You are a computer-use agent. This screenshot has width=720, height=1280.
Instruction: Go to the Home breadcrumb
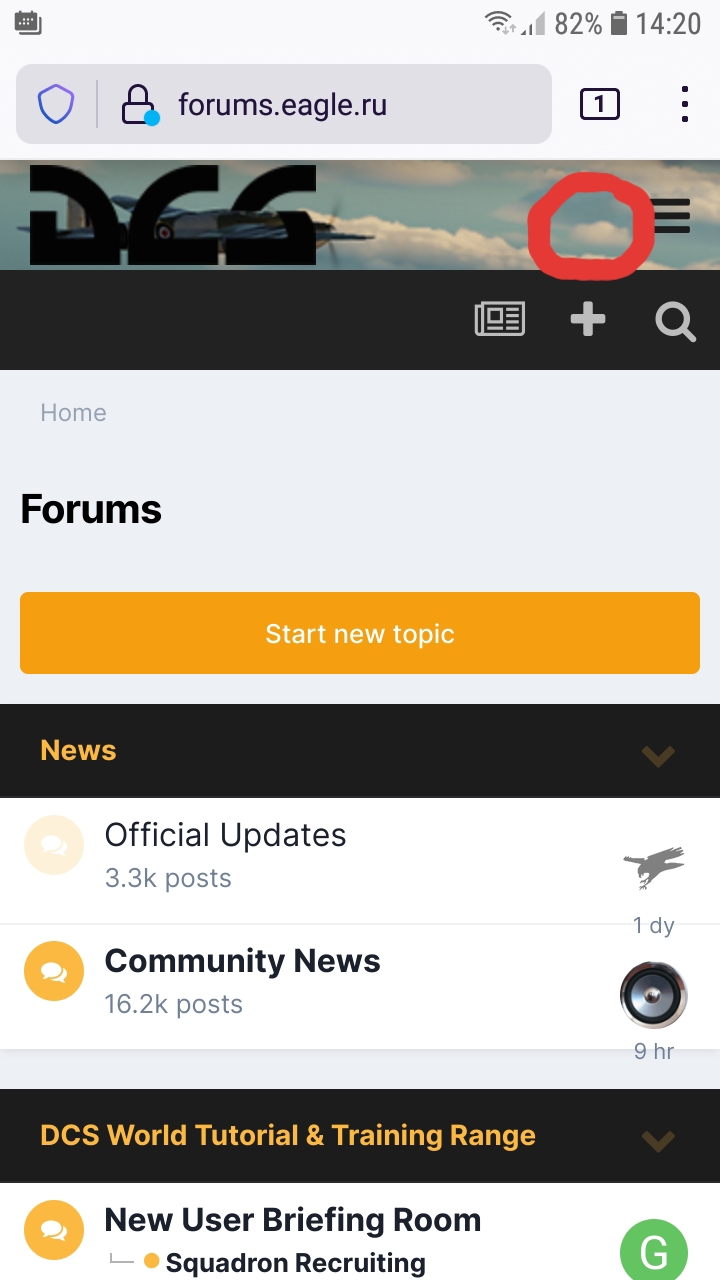coord(73,413)
